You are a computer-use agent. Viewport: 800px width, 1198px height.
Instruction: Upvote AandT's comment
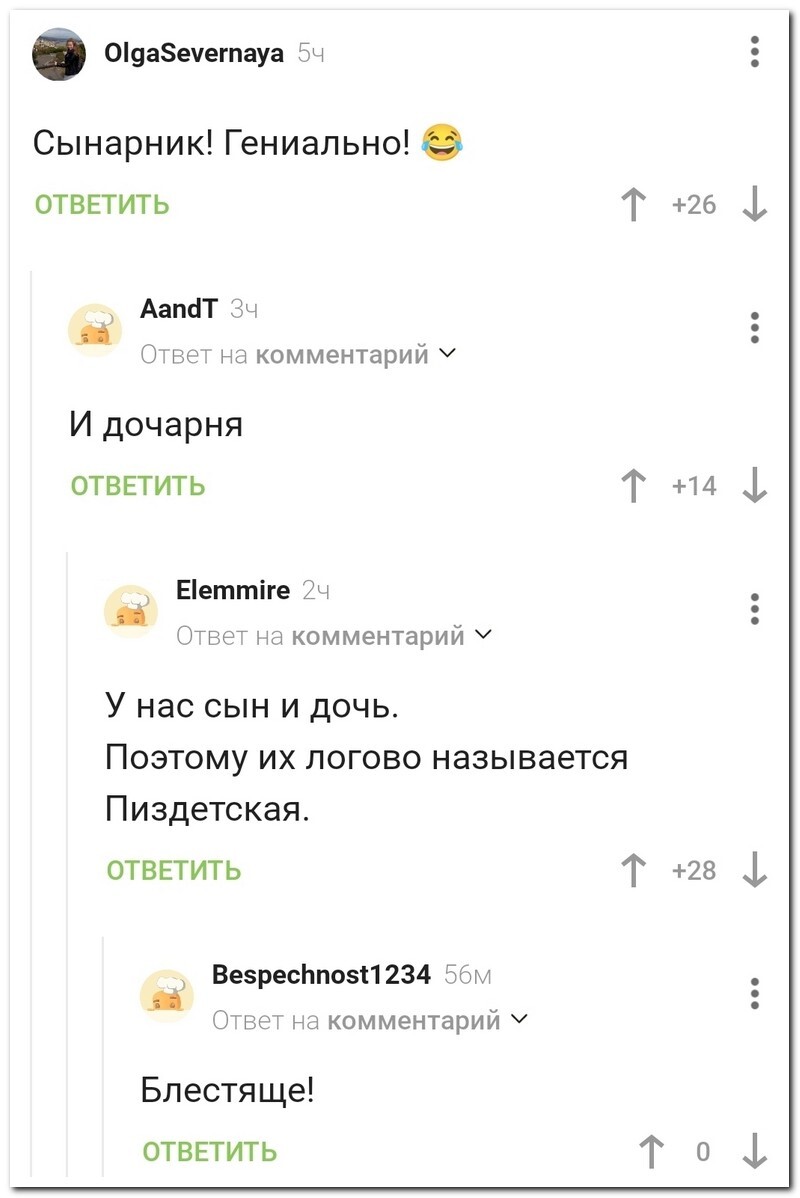pos(632,486)
